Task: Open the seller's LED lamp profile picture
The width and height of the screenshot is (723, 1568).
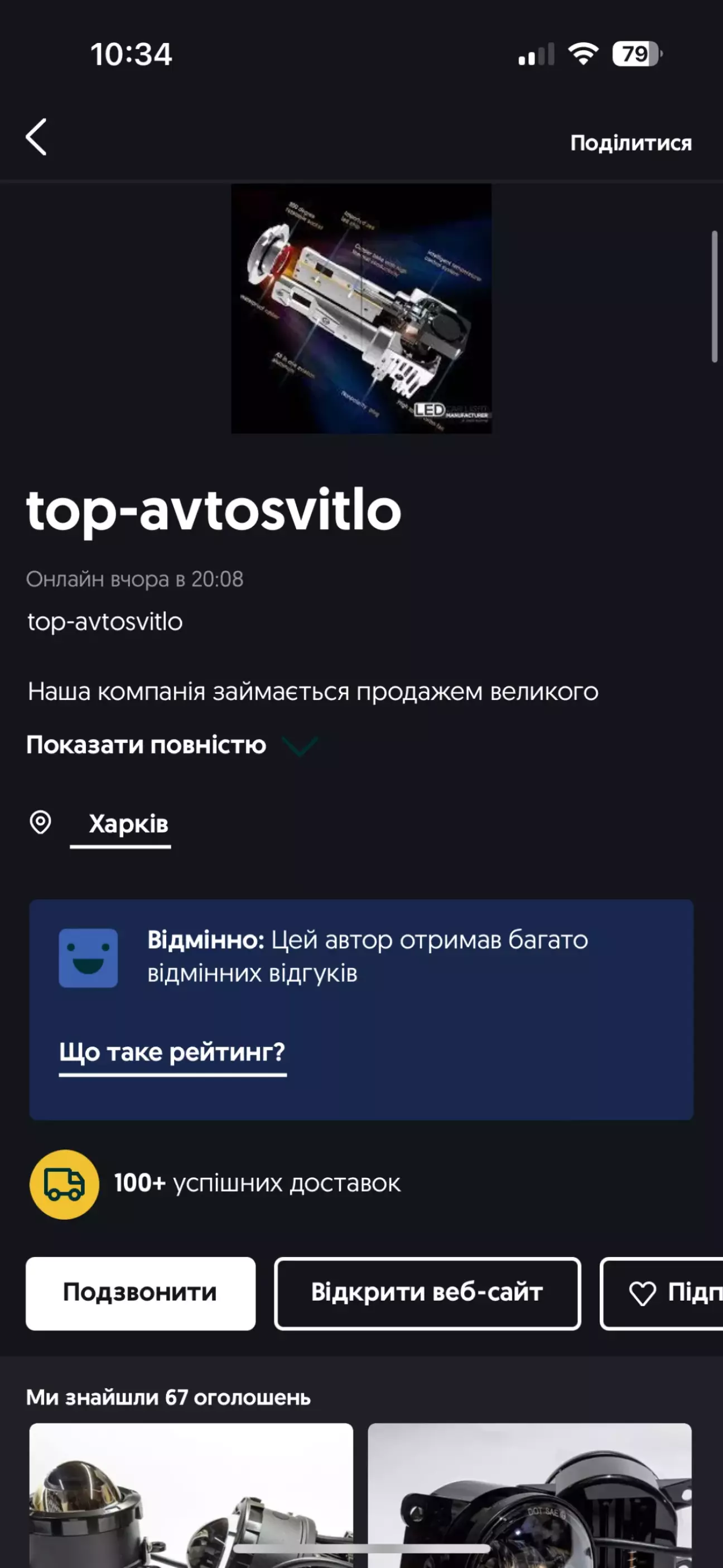Action: click(361, 309)
